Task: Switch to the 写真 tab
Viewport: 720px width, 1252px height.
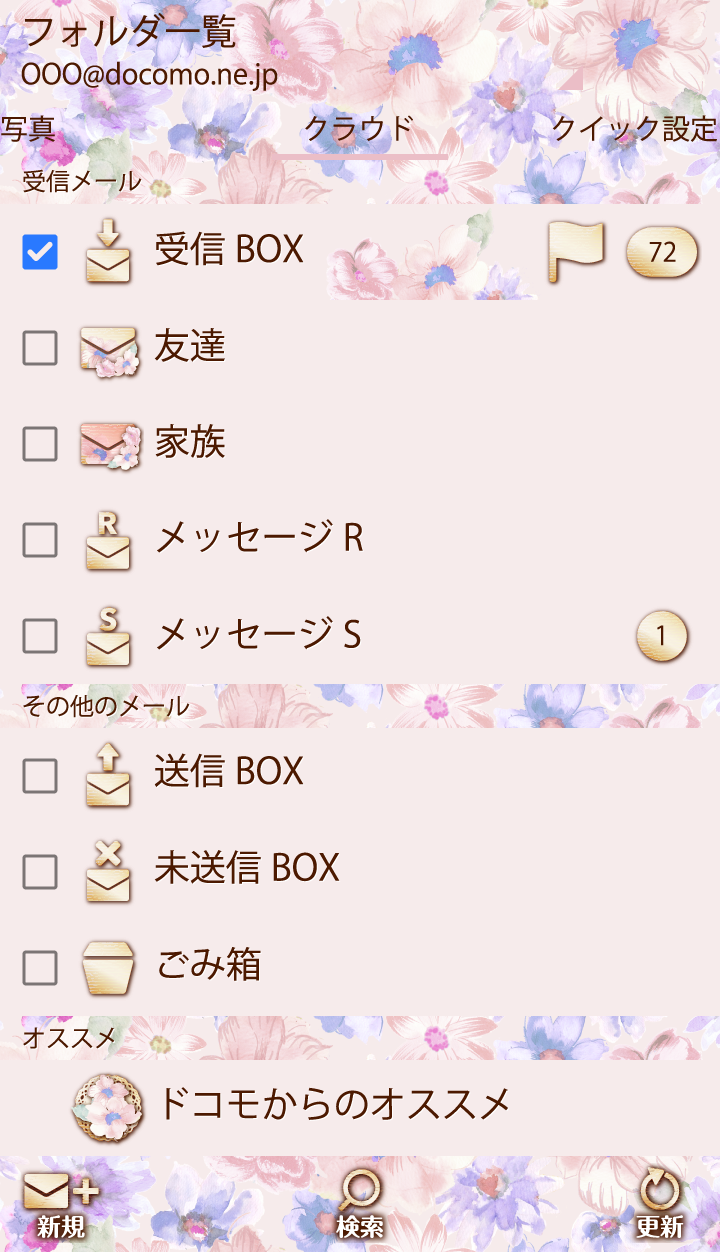Action: tap(28, 130)
